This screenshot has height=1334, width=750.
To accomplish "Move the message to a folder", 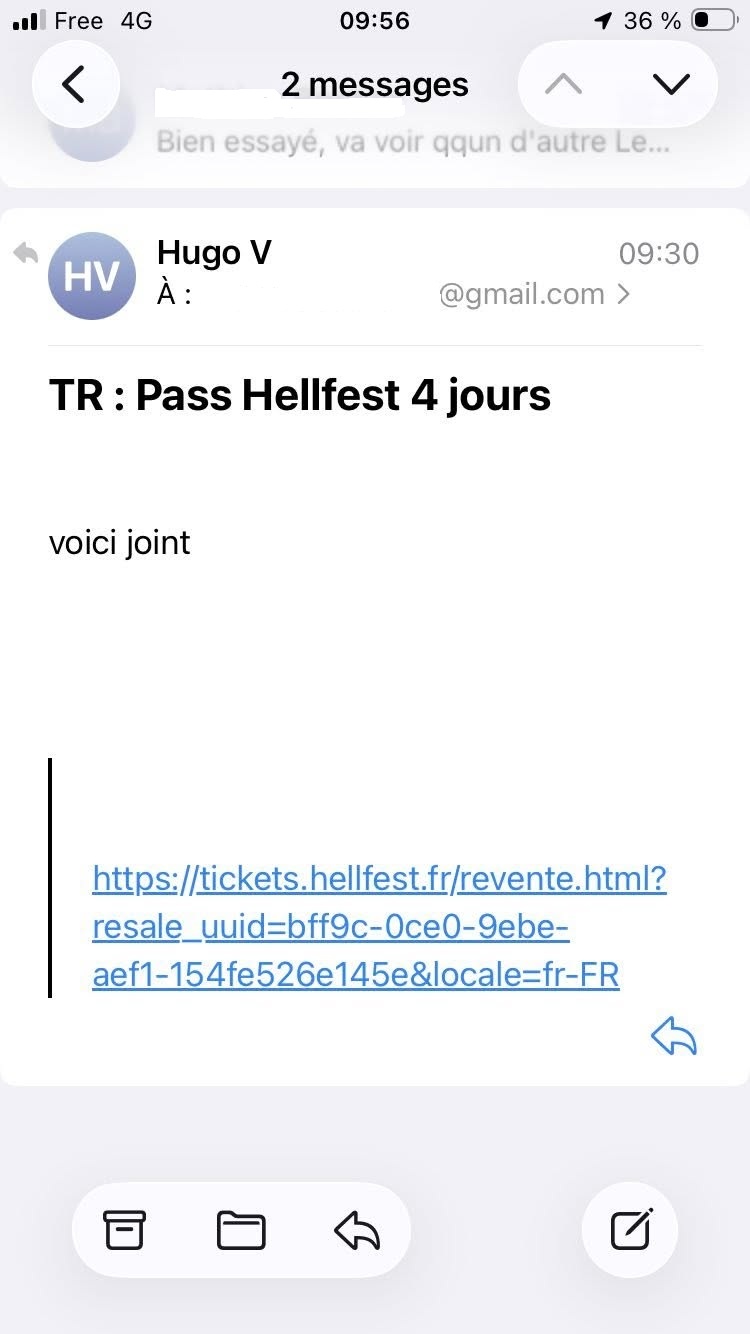I will click(x=241, y=1230).
